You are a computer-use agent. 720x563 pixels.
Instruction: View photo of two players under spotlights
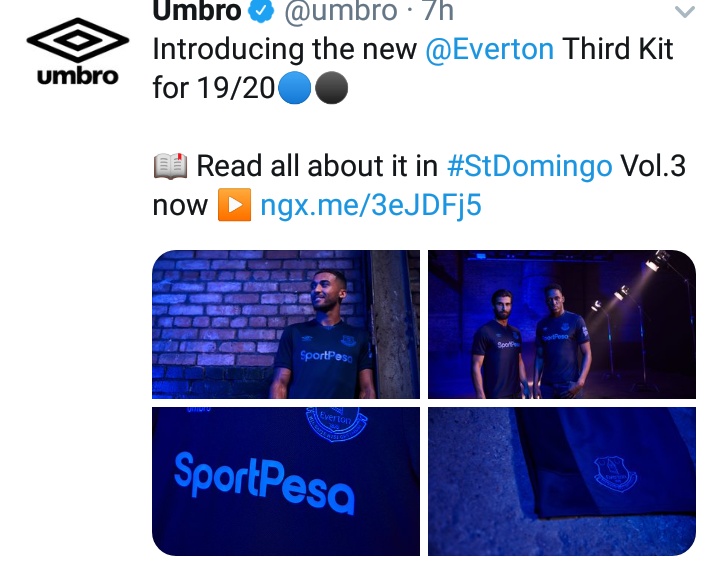(561, 324)
